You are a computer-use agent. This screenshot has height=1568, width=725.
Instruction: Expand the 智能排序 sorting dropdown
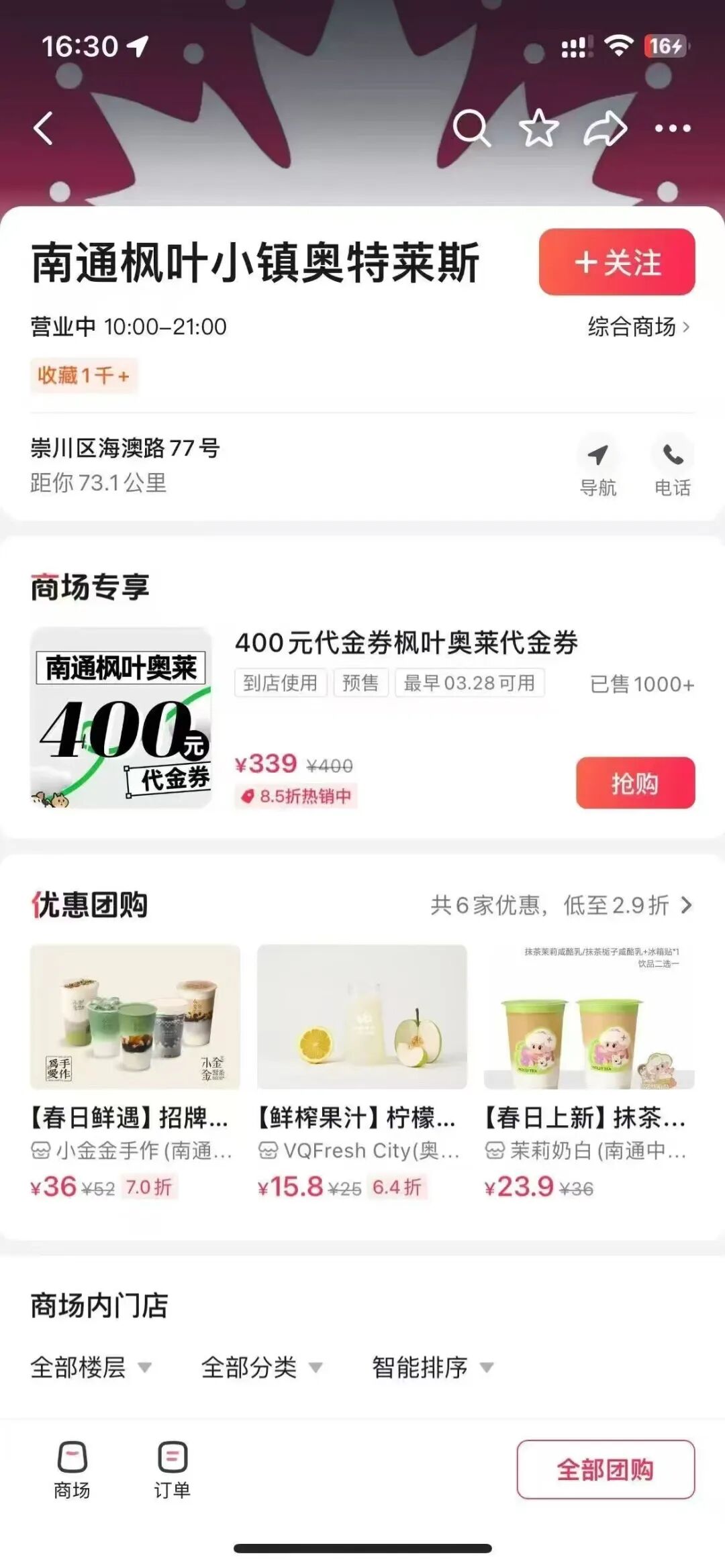tap(433, 1367)
